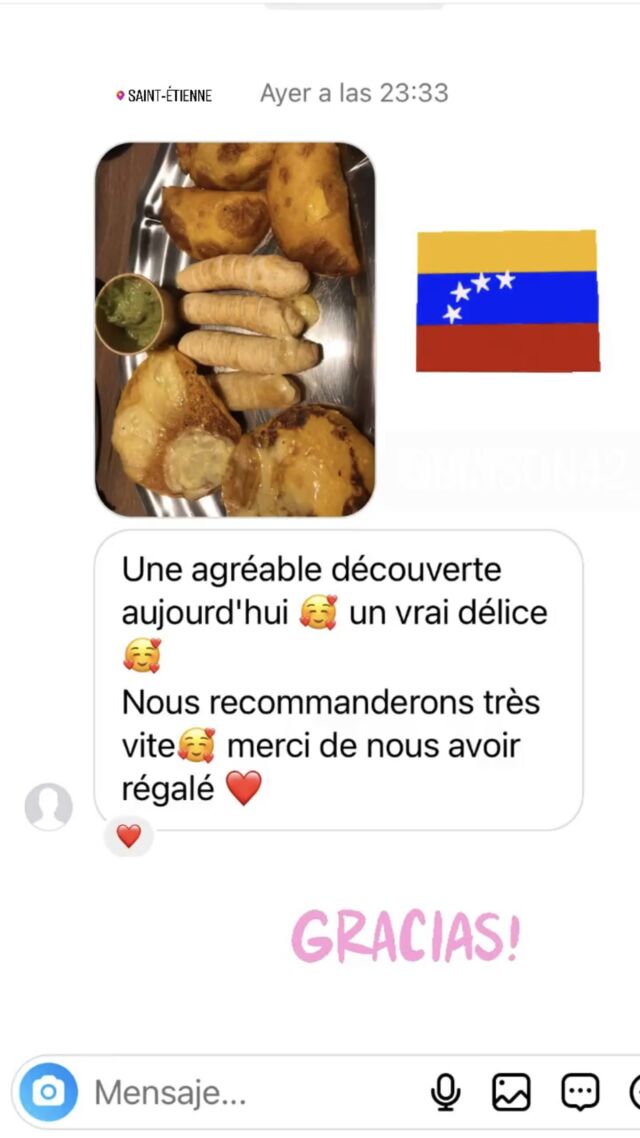This screenshot has height=1138, width=640.
Task: Open the camera from the message bar
Action: tap(48, 1092)
